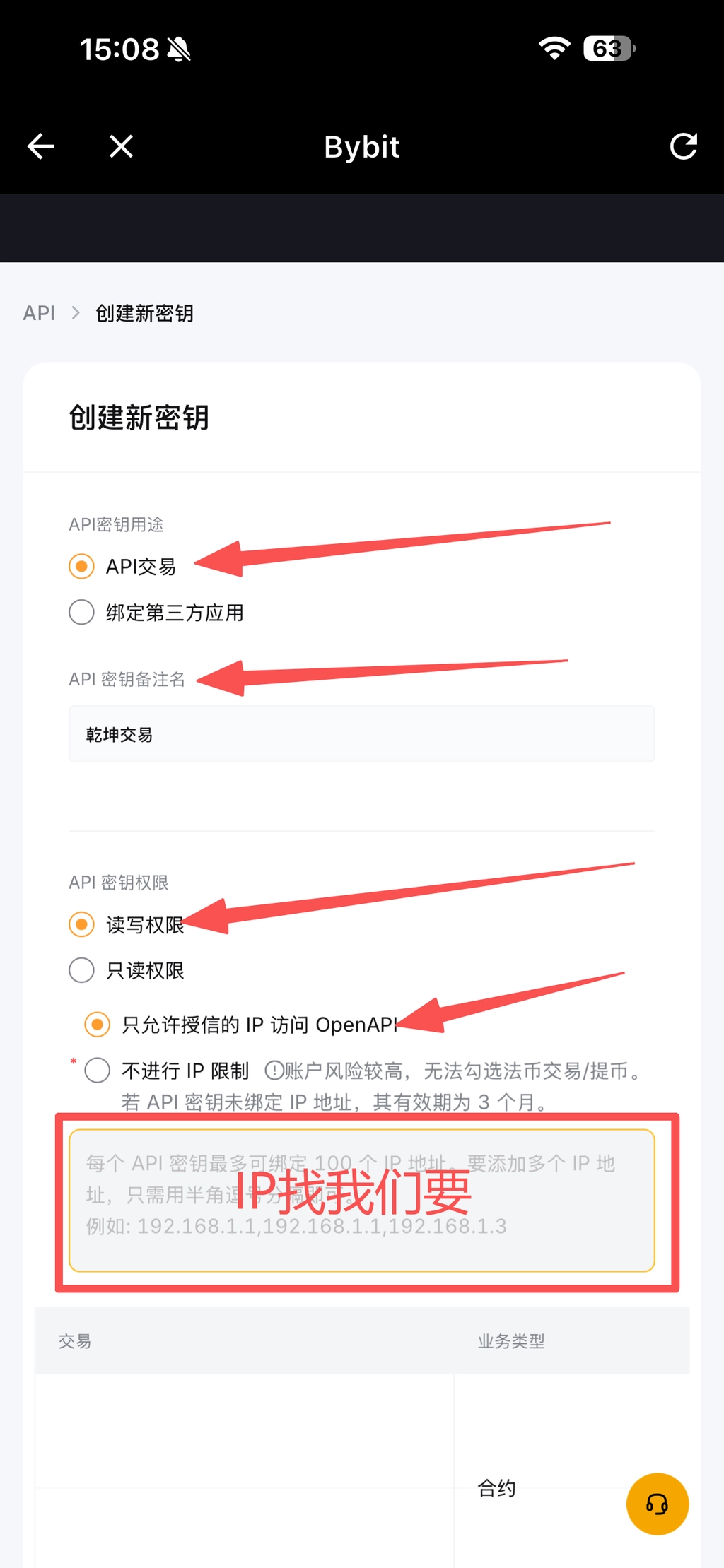Close the Bybit web view
Viewport: 724px width, 1568px height.
tap(122, 147)
